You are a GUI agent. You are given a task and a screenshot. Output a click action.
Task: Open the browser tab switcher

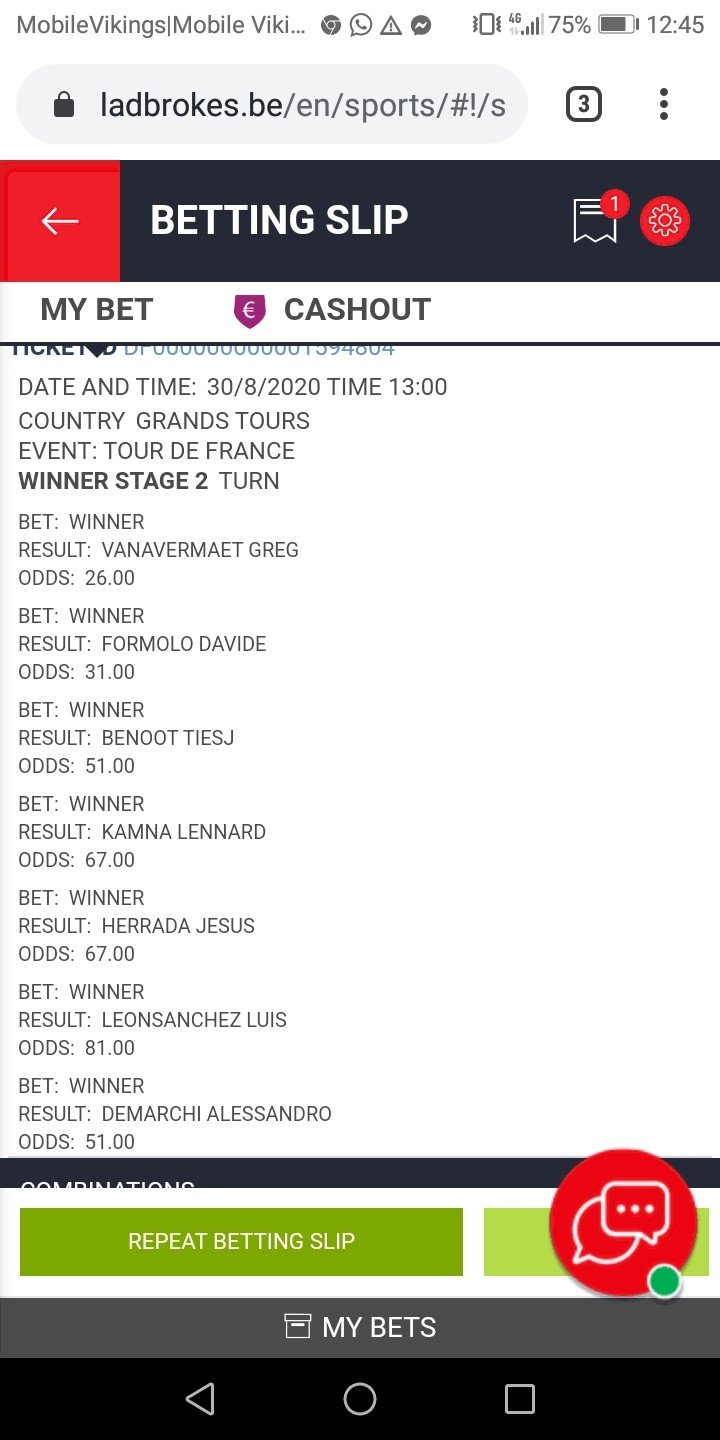click(584, 104)
